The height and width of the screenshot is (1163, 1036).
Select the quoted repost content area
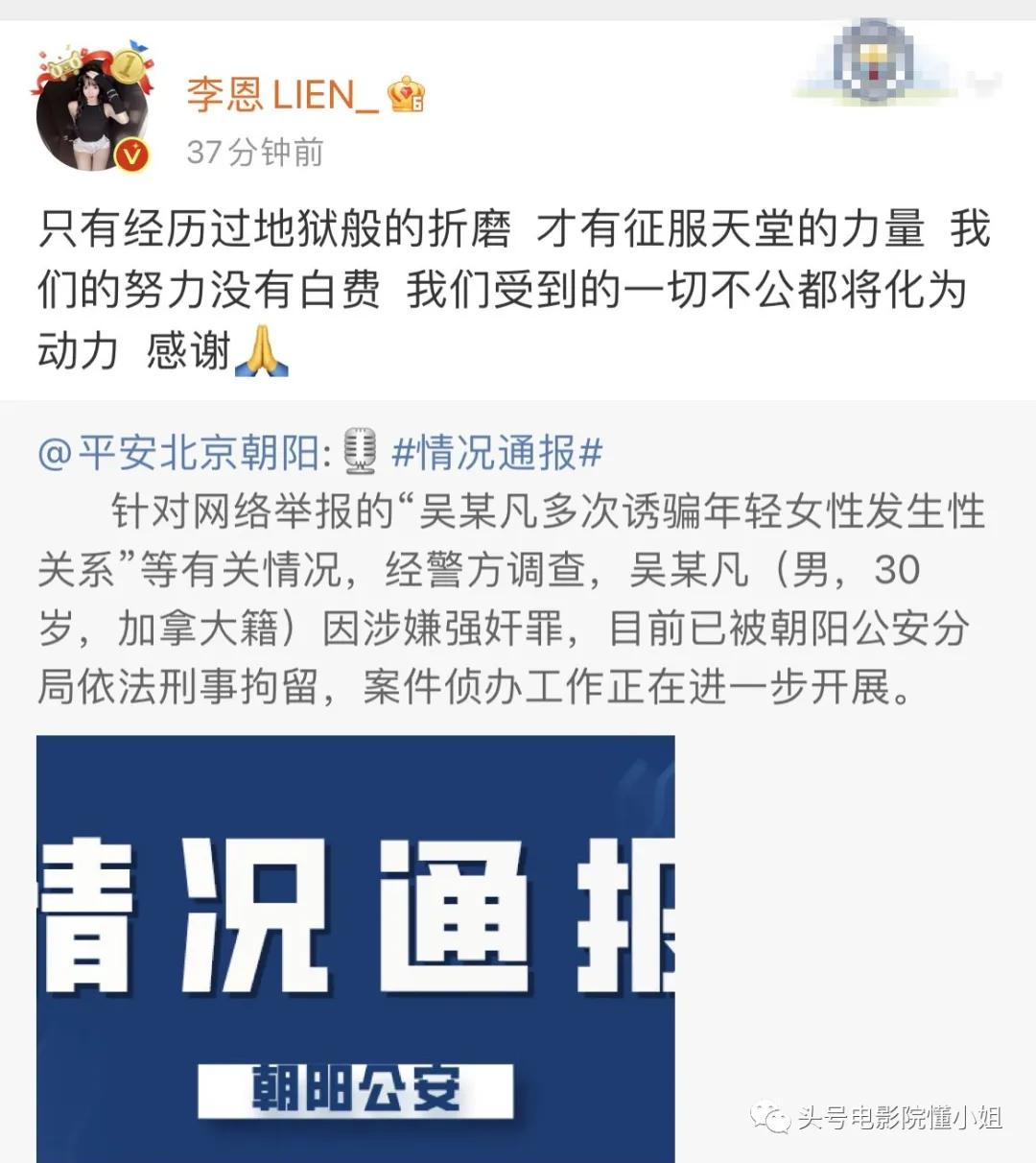pos(518,595)
